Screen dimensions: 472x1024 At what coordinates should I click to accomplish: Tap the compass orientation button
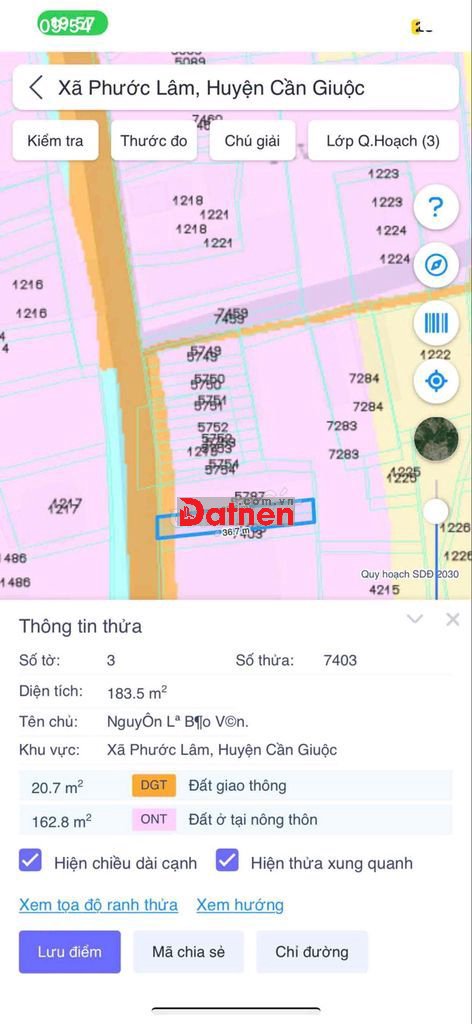point(435,265)
